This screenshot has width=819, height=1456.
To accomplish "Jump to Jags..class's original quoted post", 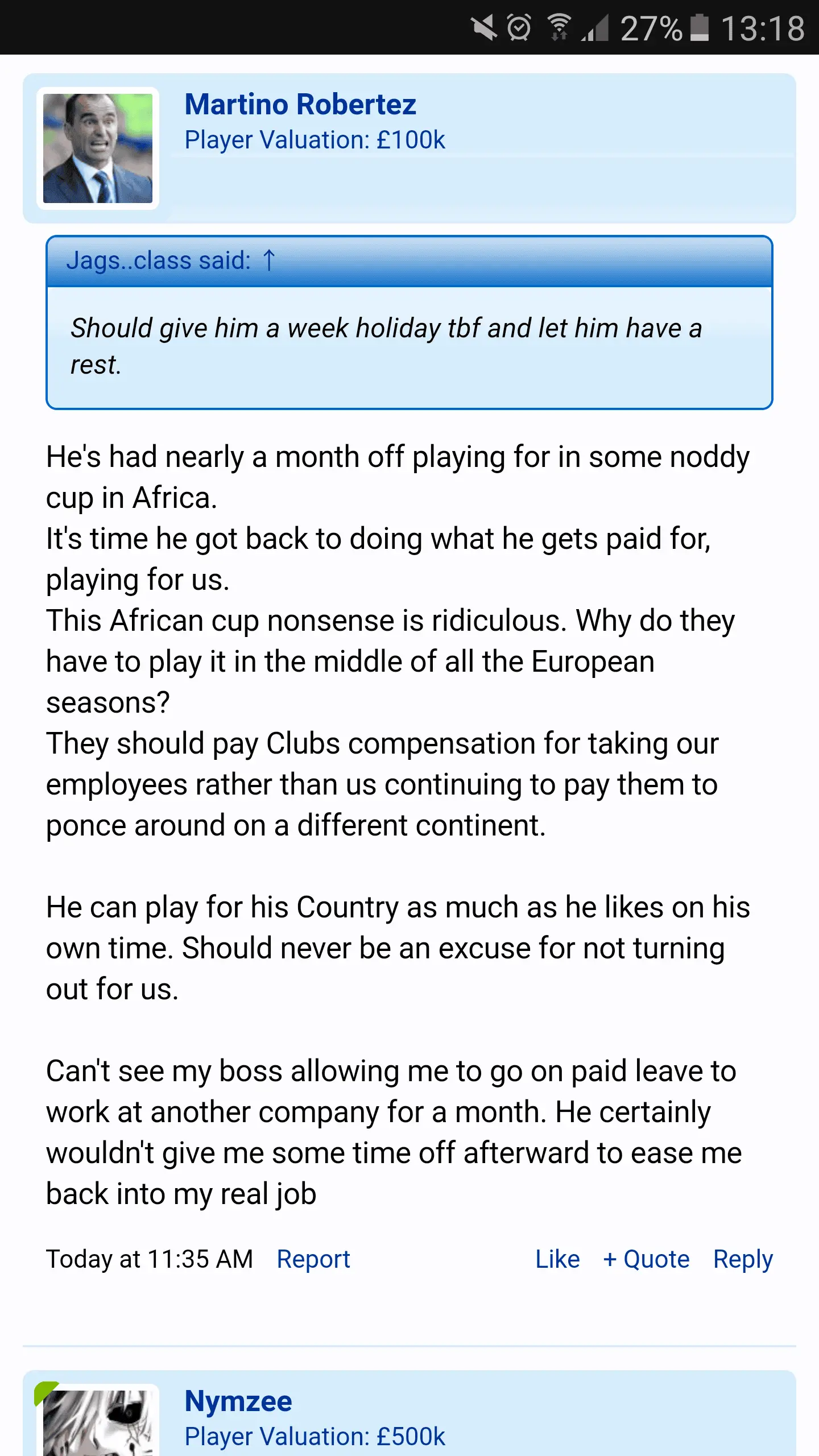I will coord(269,260).
